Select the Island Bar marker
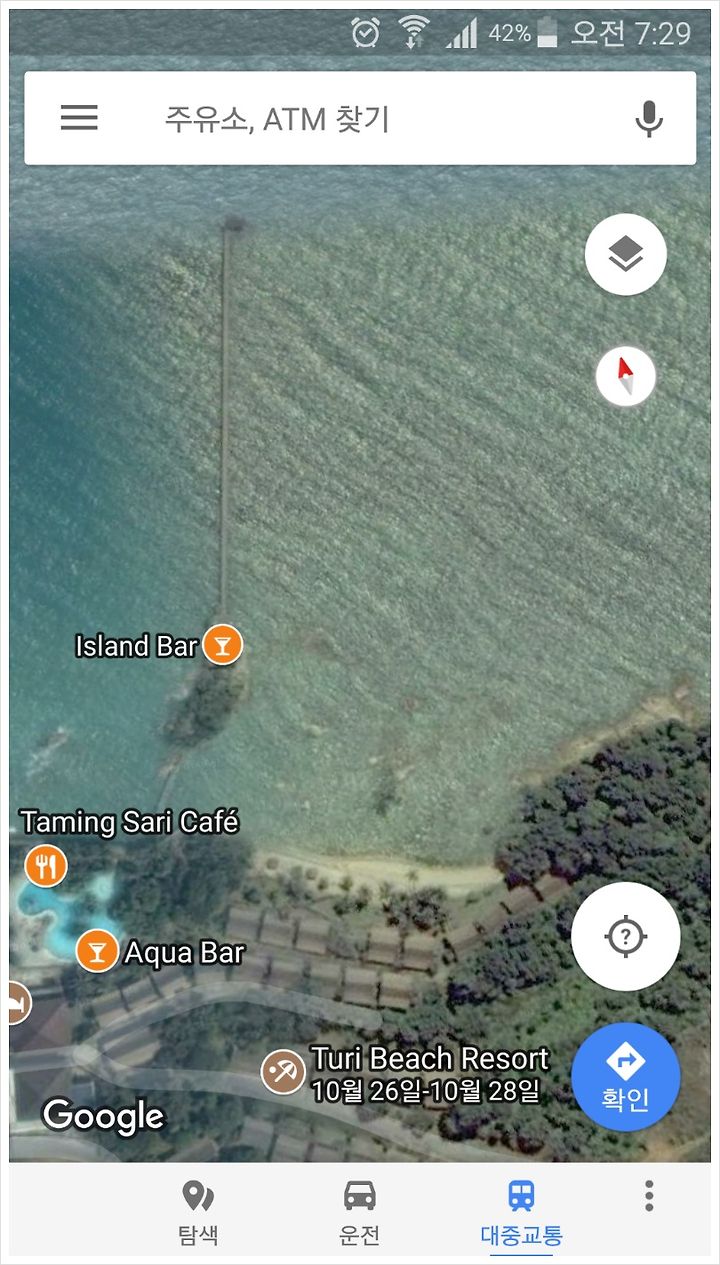The height and width of the screenshot is (1265, 720). coord(222,645)
